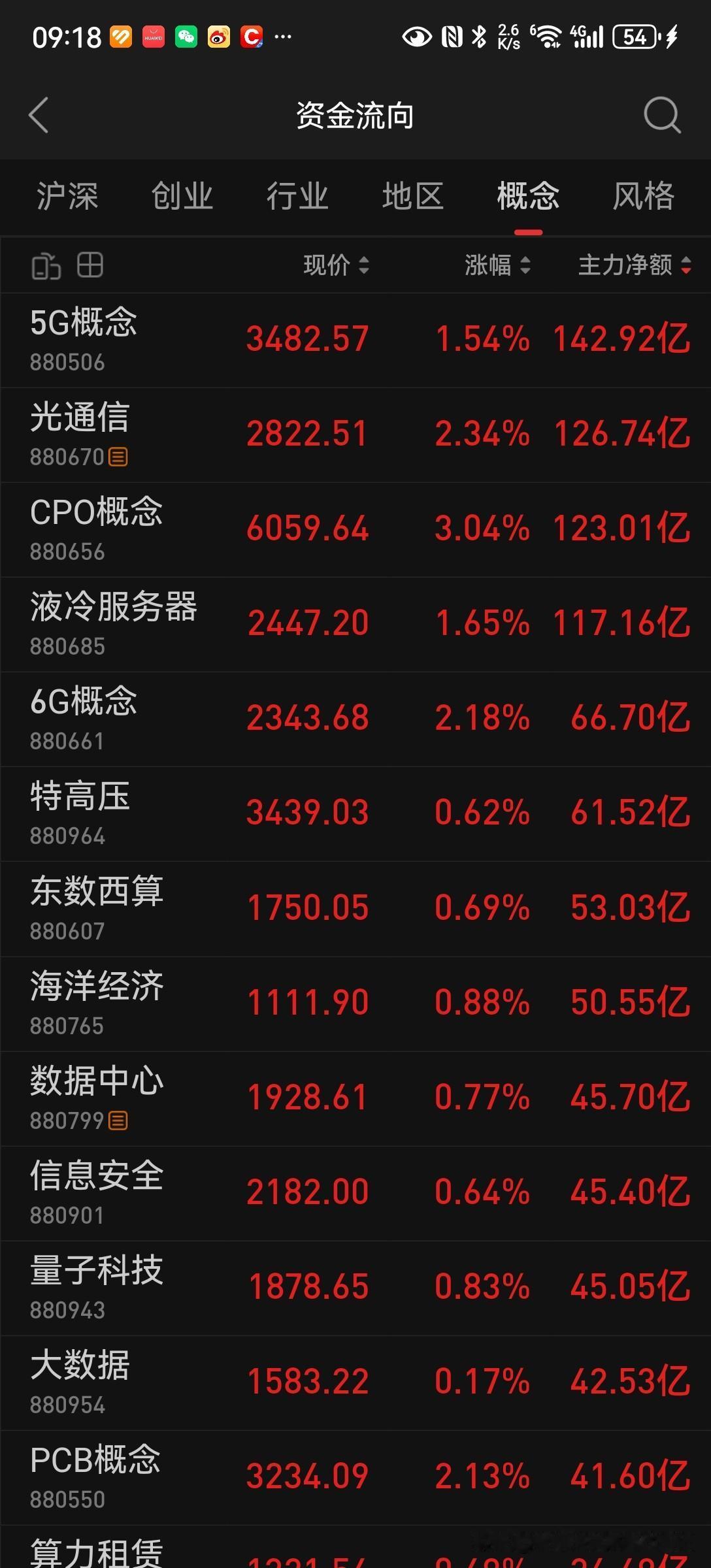Select the 行业 tab

pos(297,196)
